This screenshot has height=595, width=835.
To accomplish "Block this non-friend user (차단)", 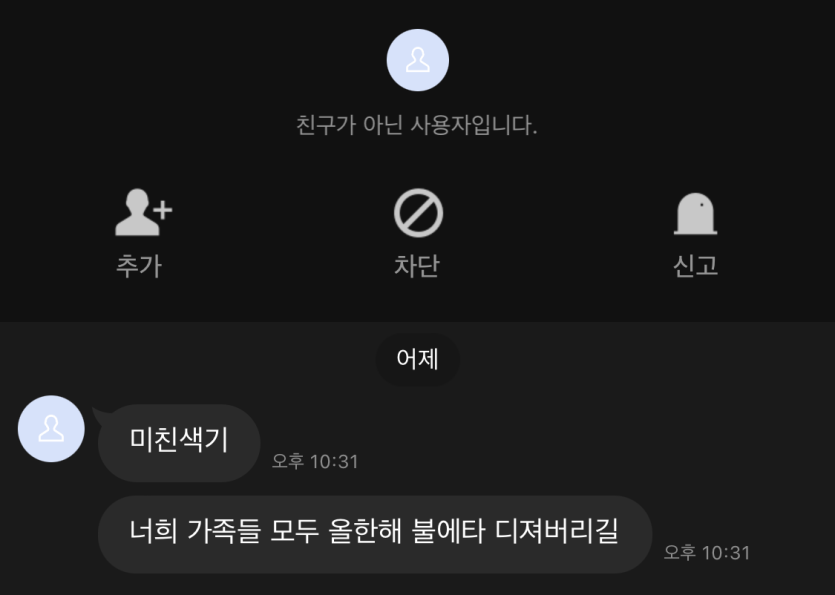I will point(417,233).
